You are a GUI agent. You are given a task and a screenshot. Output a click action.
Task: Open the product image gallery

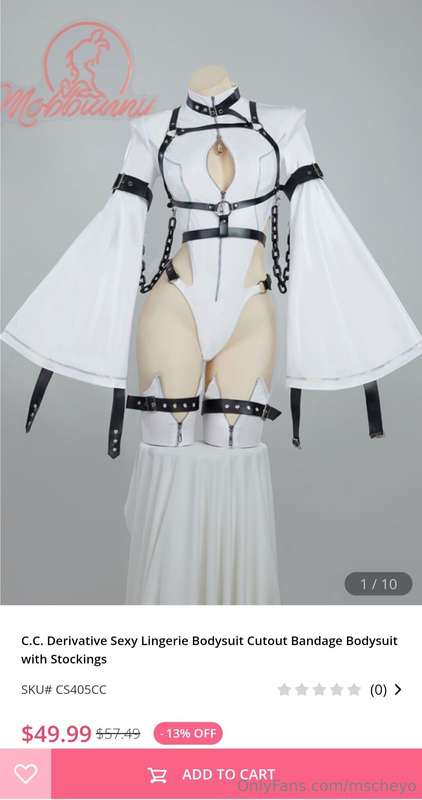(211, 303)
